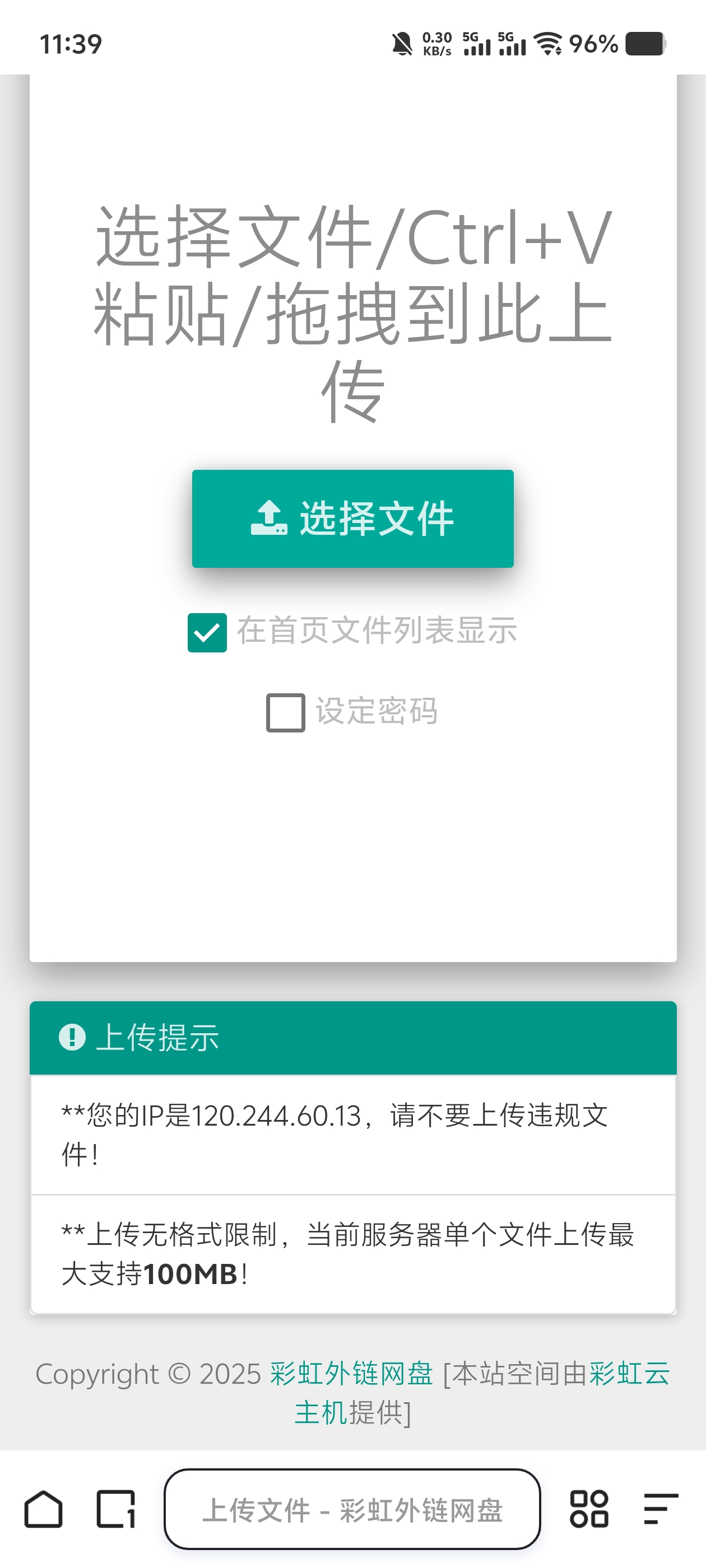Open the four-square grid icon

pyautogui.click(x=588, y=1509)
